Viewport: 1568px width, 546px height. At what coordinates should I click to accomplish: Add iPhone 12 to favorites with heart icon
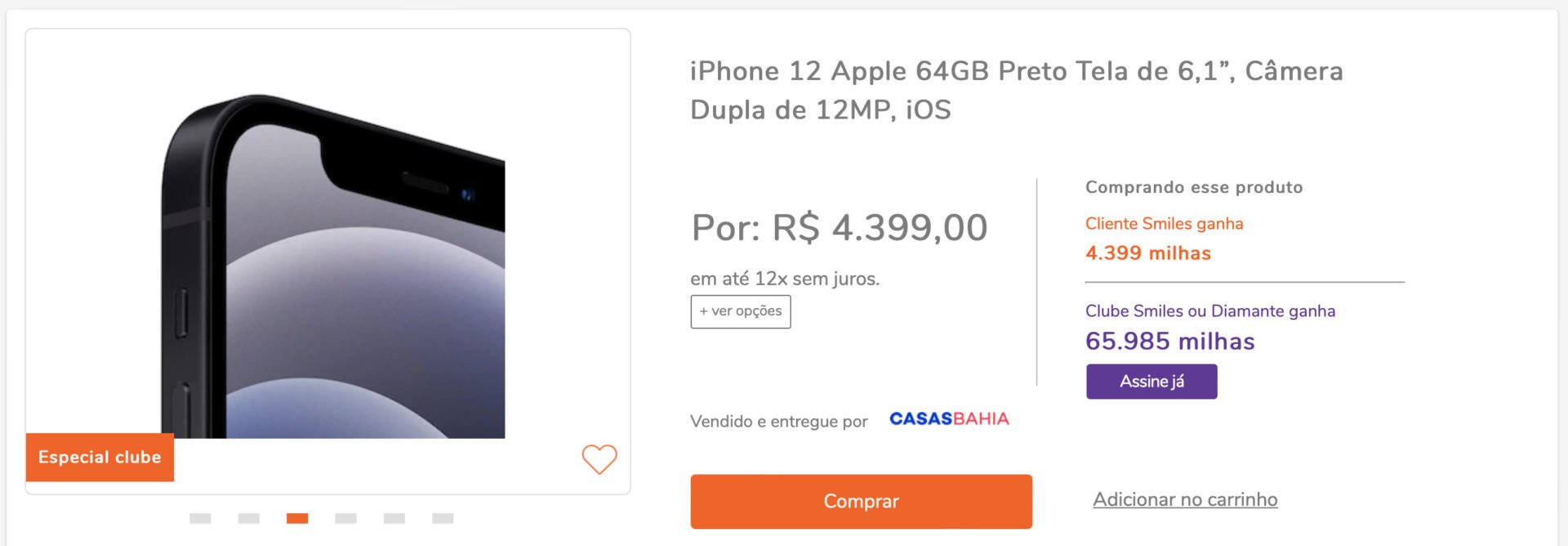click(x=599, y=459)
